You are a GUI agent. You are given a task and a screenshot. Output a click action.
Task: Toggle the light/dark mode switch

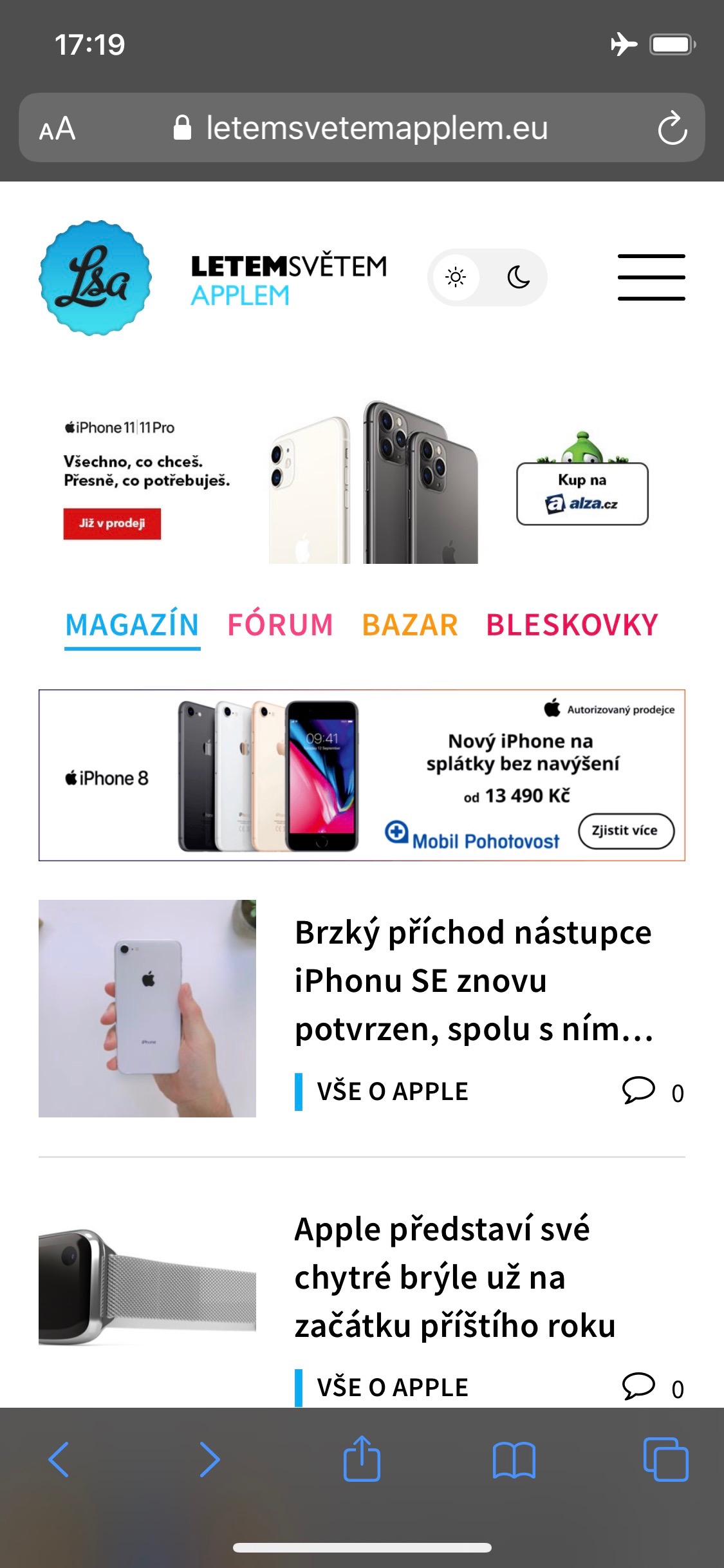(487, 277)
